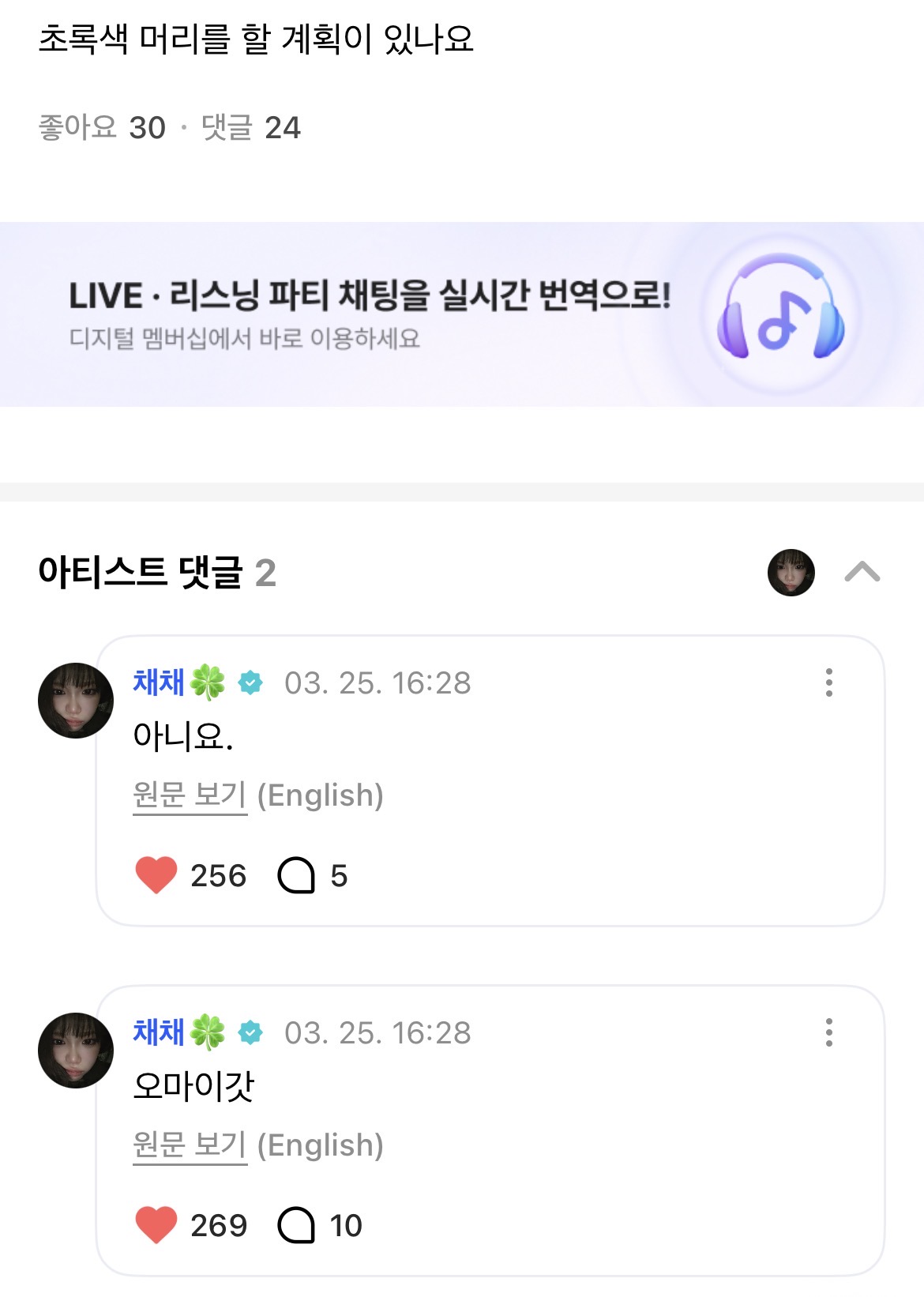
Task: Collapse the artist comments section
Action: tap(862, 572)
